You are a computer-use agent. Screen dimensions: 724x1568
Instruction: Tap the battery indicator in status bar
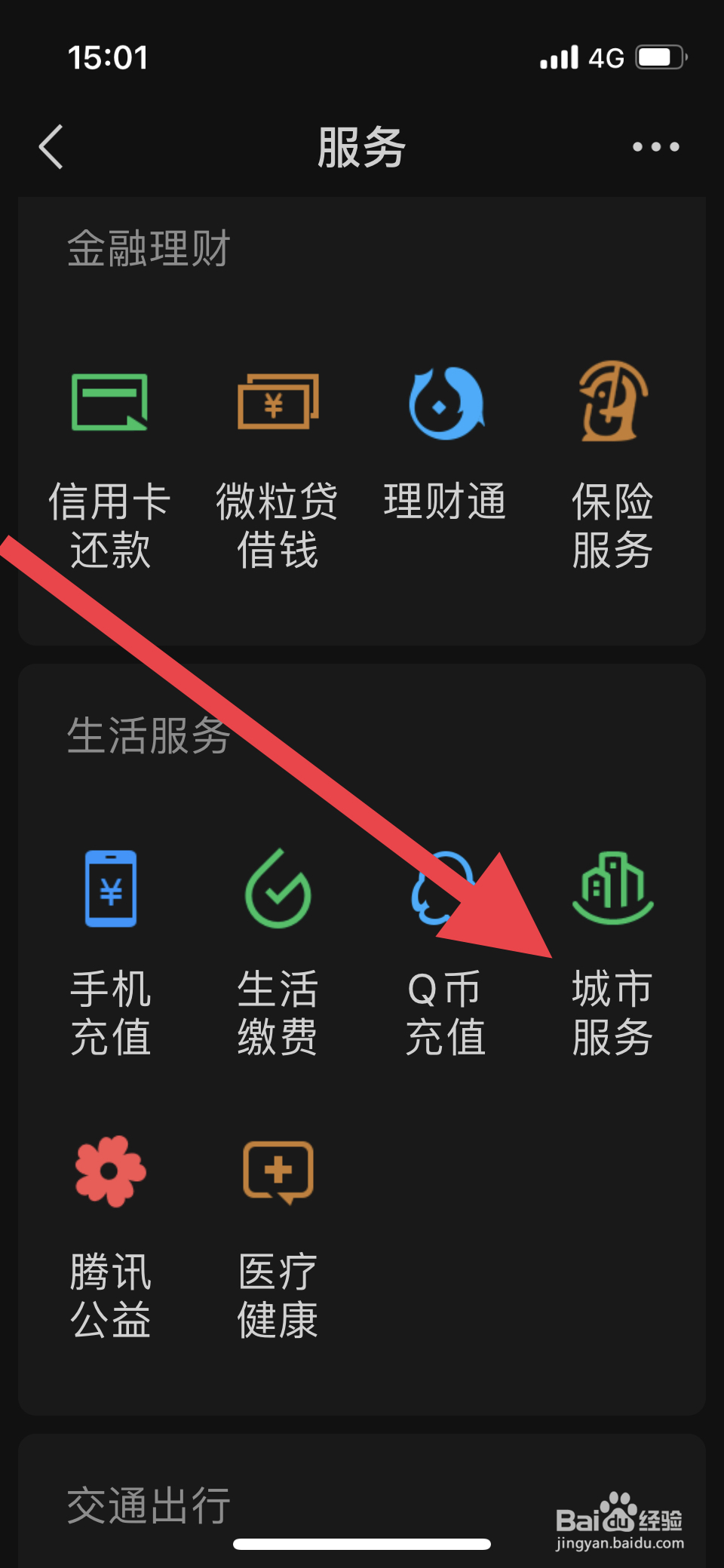coord(661,57)
